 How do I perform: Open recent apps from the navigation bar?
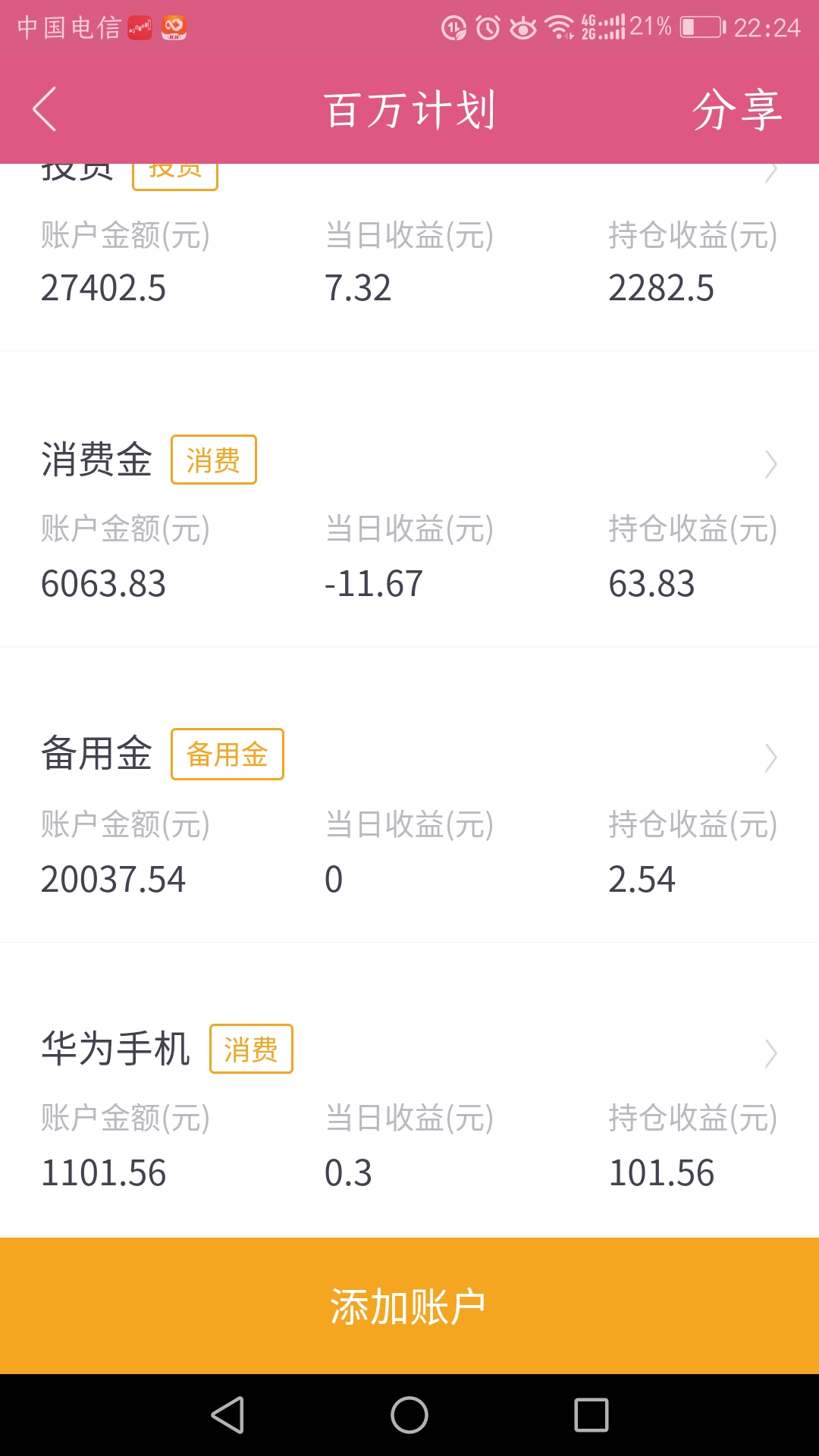tap(591, 1415)
